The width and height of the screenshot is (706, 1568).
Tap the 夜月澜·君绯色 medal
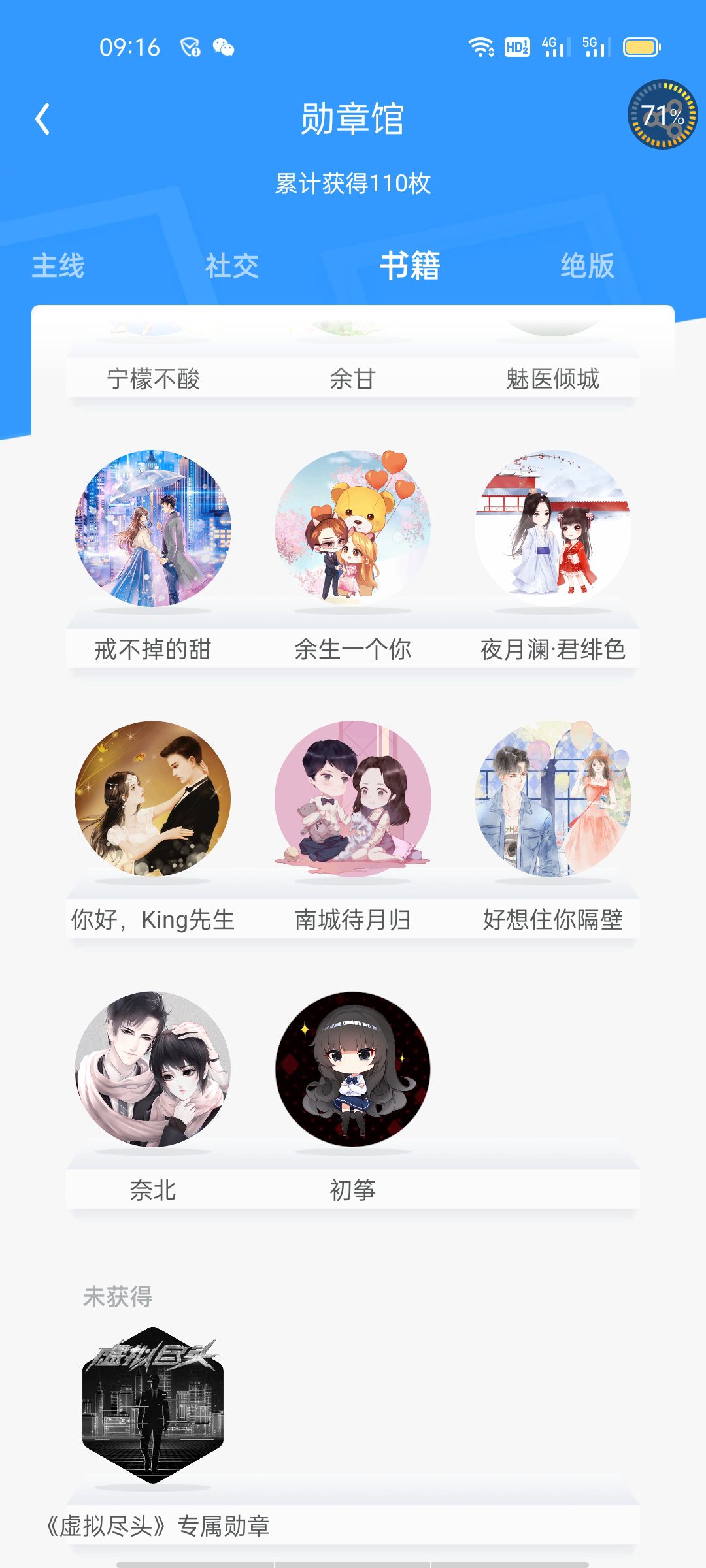coord(553,529)
